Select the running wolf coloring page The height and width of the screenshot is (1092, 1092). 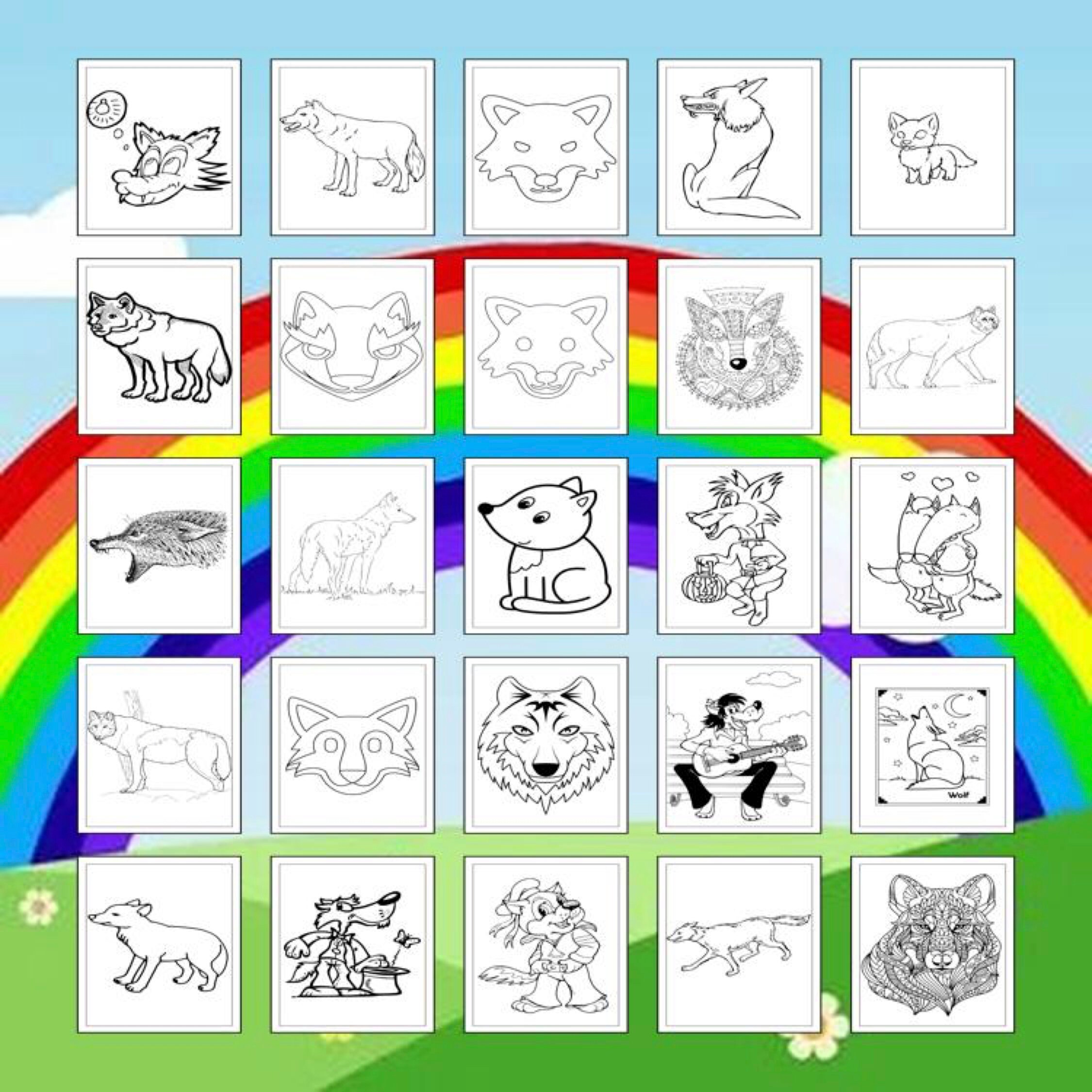click(x=739, y=944)
